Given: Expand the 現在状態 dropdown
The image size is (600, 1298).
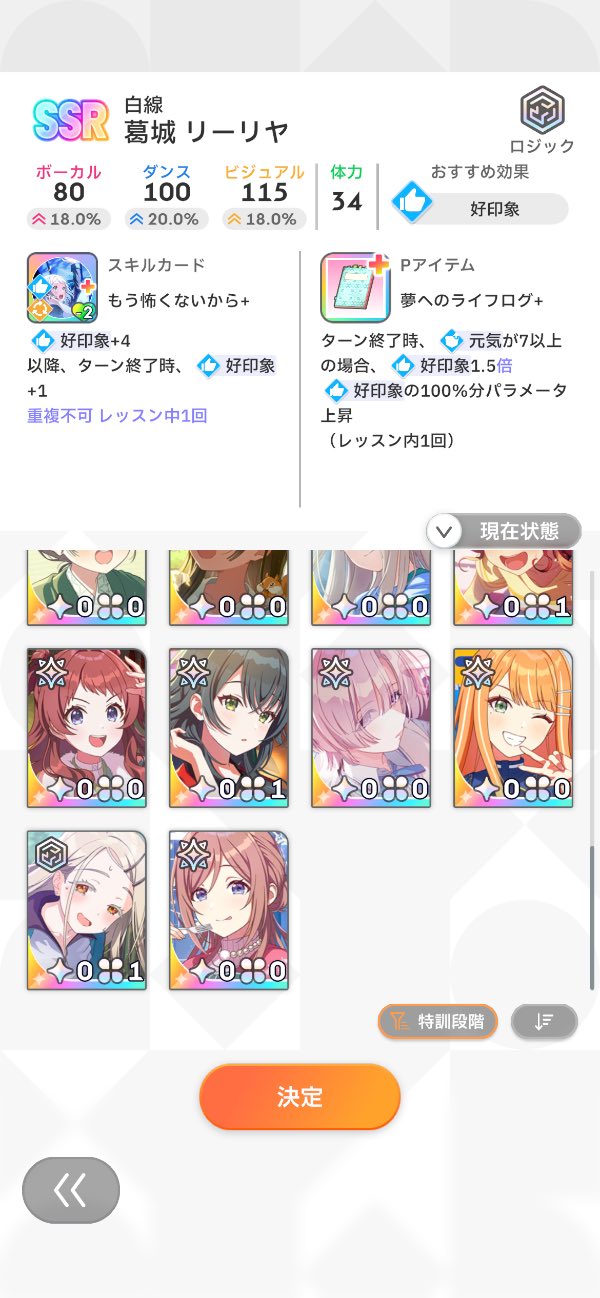Looking at the screenshot, I should tap(504, 531).
